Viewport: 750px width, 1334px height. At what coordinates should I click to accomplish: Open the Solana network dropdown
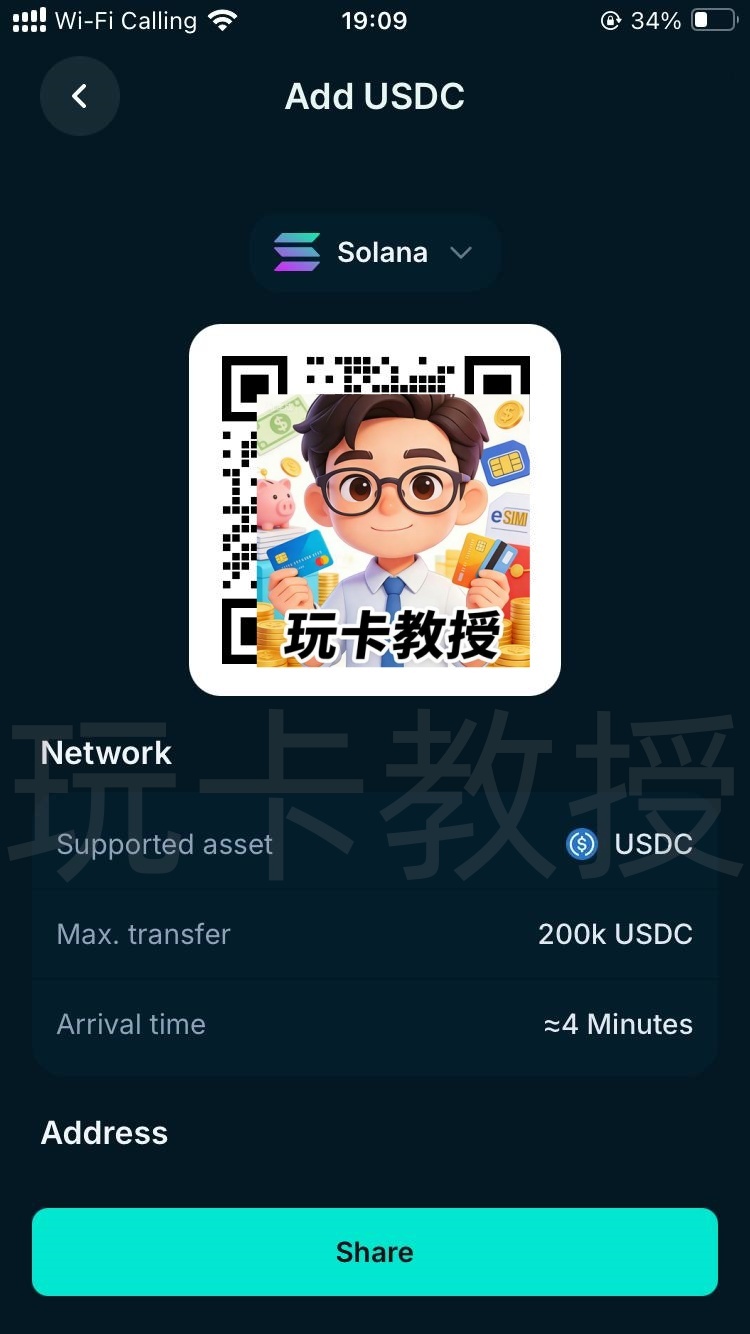(375, 252)
